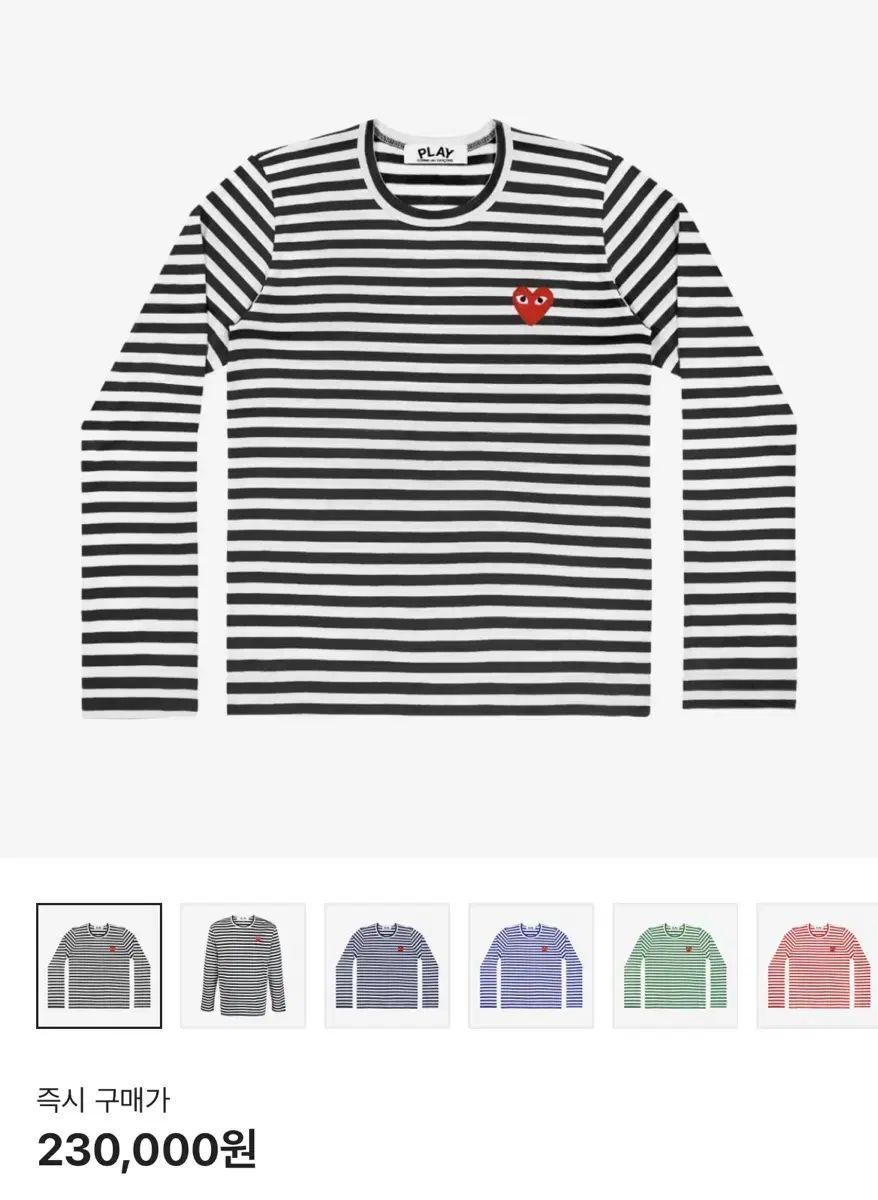Switch to the red striped shirt thumbnail
Viewport: 878px width, 1200px height.
[x=818, y=965]
